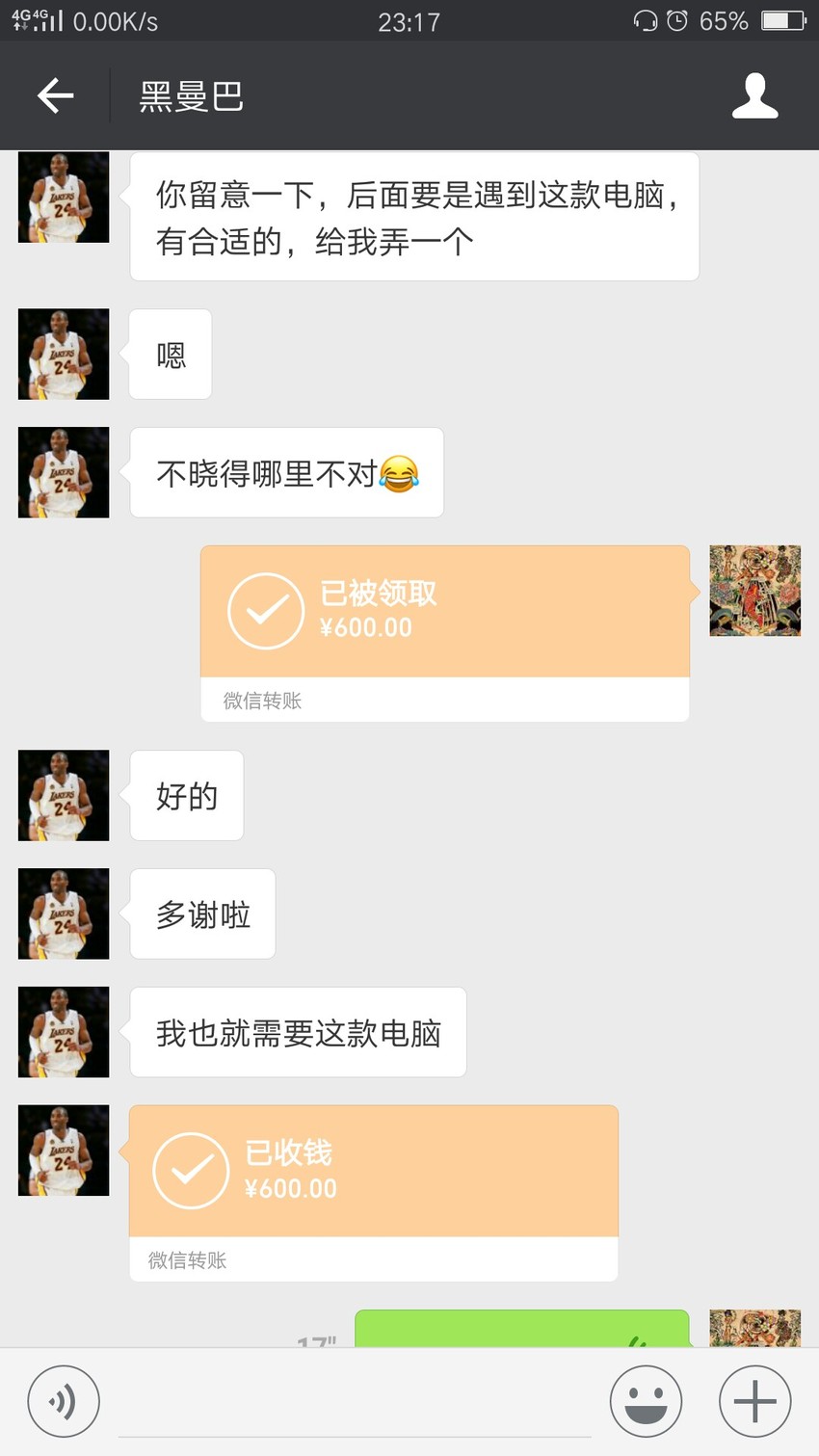Tap the message text input field
This screenshot has height=1456, width=819.
pyautogui.click(x=355, y=1402)
